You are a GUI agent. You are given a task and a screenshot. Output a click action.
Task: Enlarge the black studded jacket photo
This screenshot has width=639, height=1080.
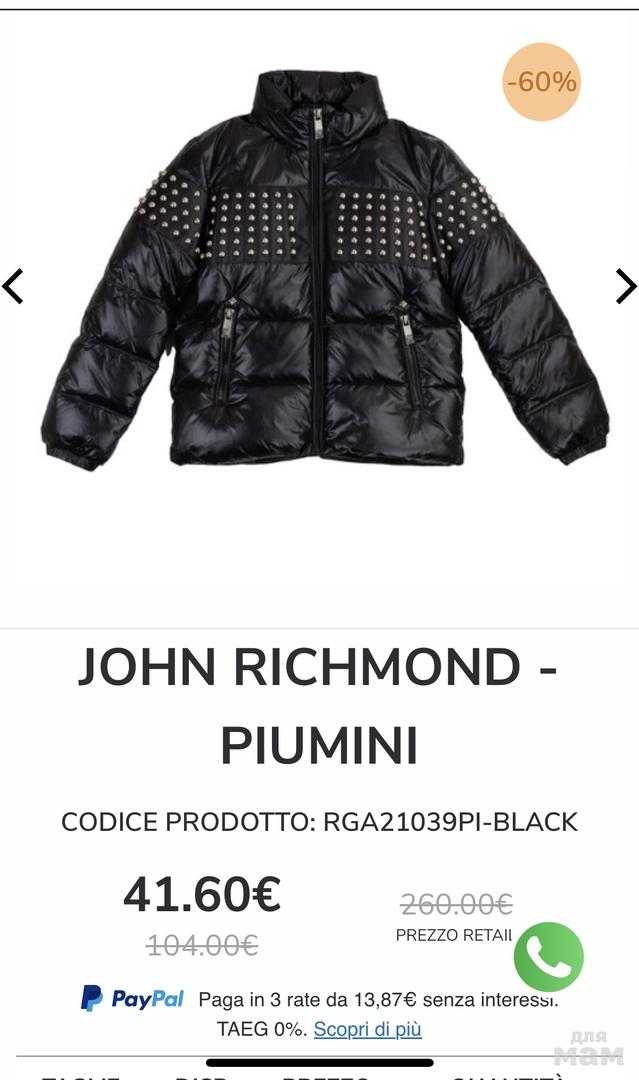[322, 270]
